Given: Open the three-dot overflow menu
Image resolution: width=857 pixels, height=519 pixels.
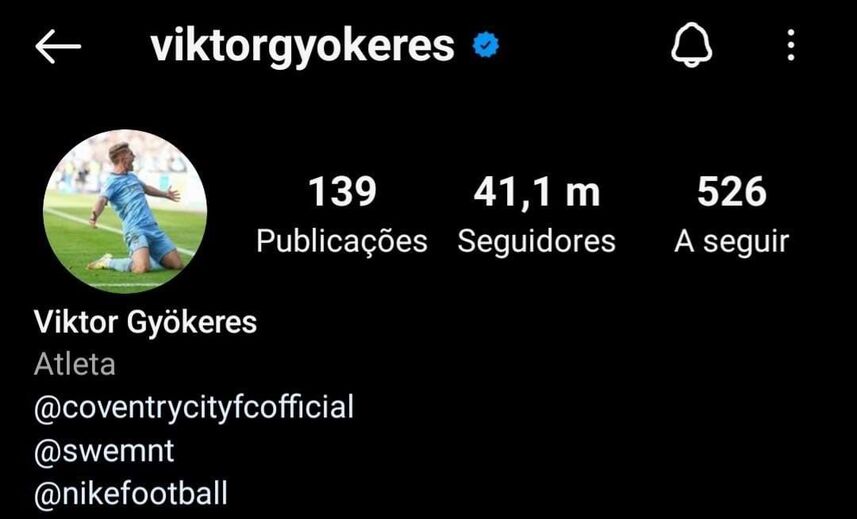Looking at the screenshot, I should [x=791, y=45].
